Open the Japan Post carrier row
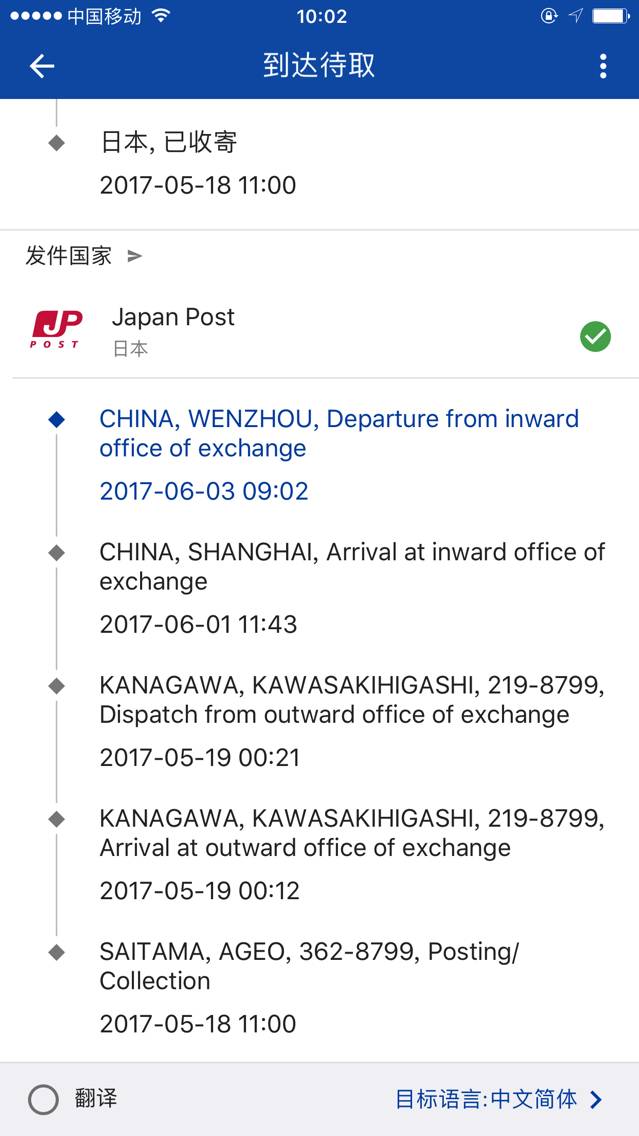The height and width of the screenshot is (1136, 639). (x=320, y=331)
